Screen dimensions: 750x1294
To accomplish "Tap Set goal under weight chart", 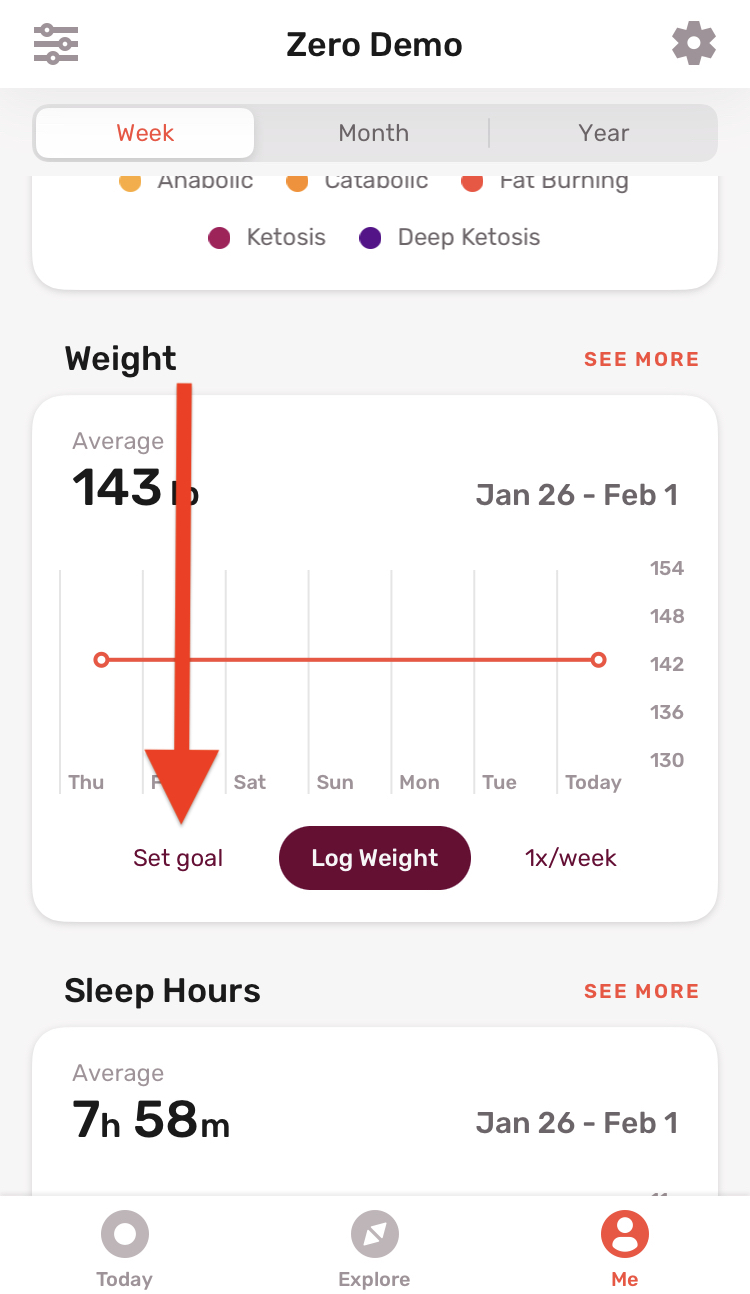I will point(178,858).
